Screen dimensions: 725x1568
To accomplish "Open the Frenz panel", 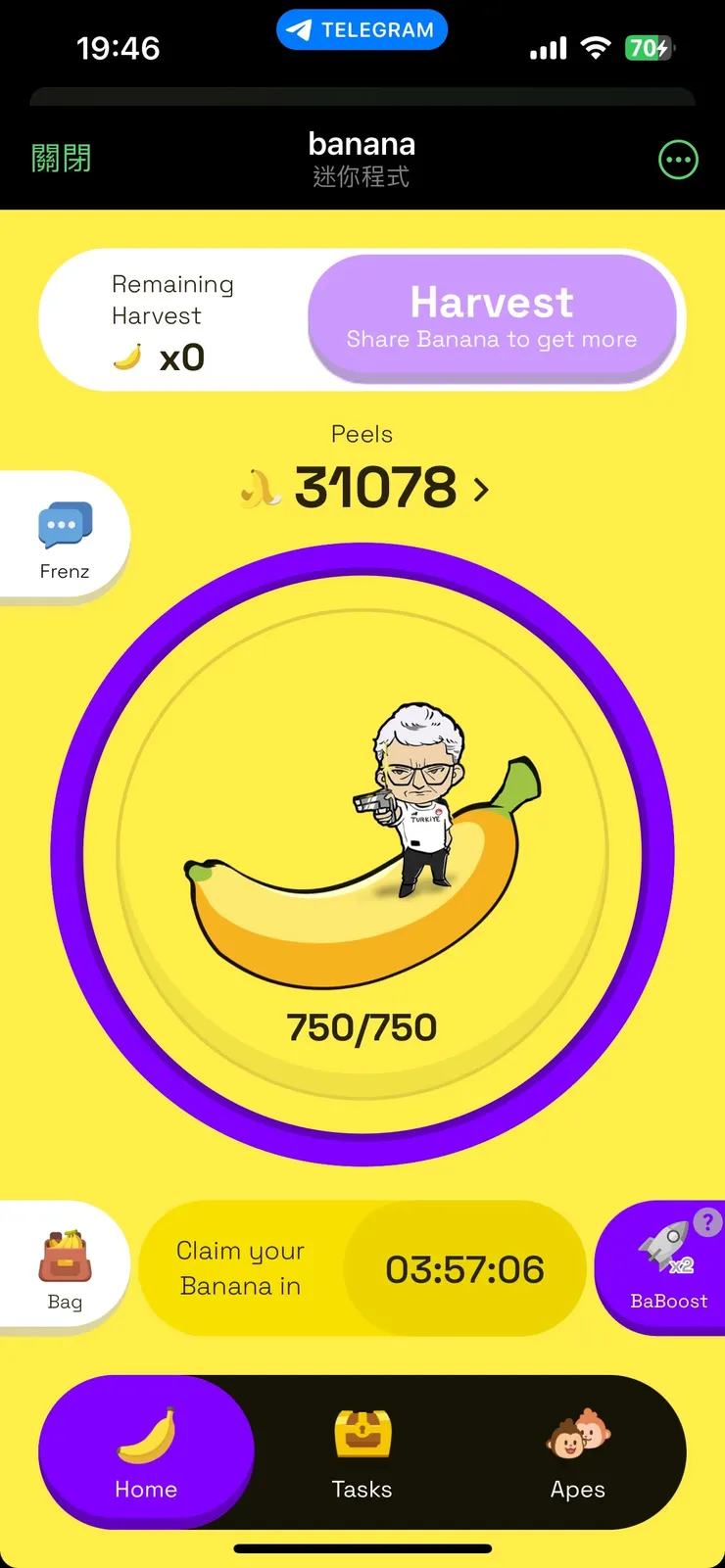I will pyautogui.click(x=65, y=539).
